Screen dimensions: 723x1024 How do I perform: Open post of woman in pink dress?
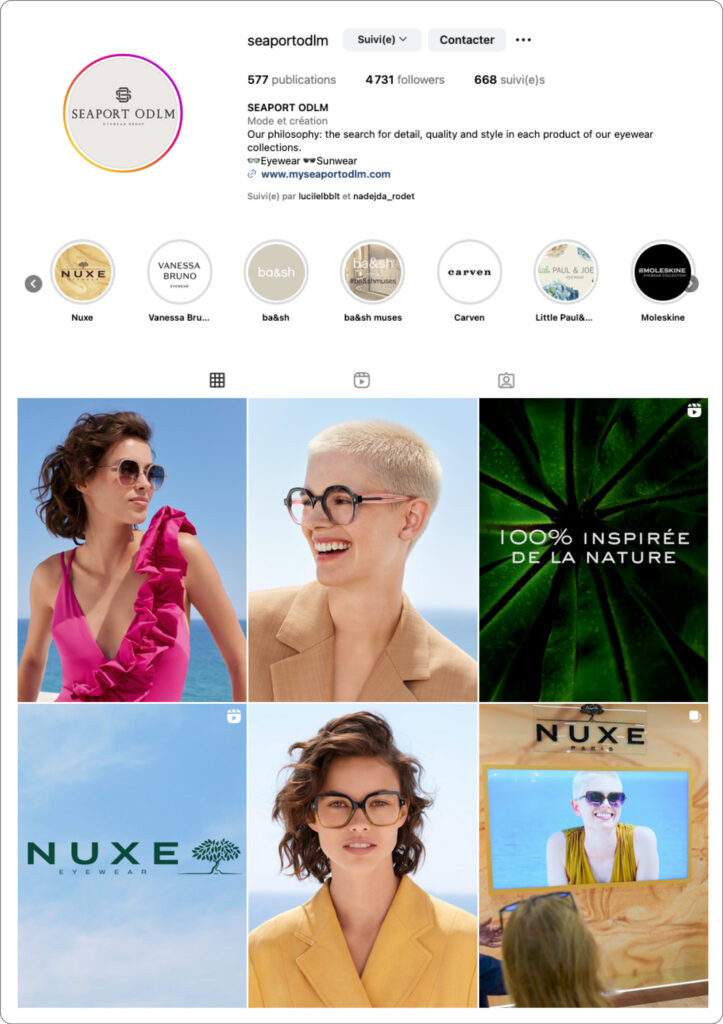[x=132, y=549]
